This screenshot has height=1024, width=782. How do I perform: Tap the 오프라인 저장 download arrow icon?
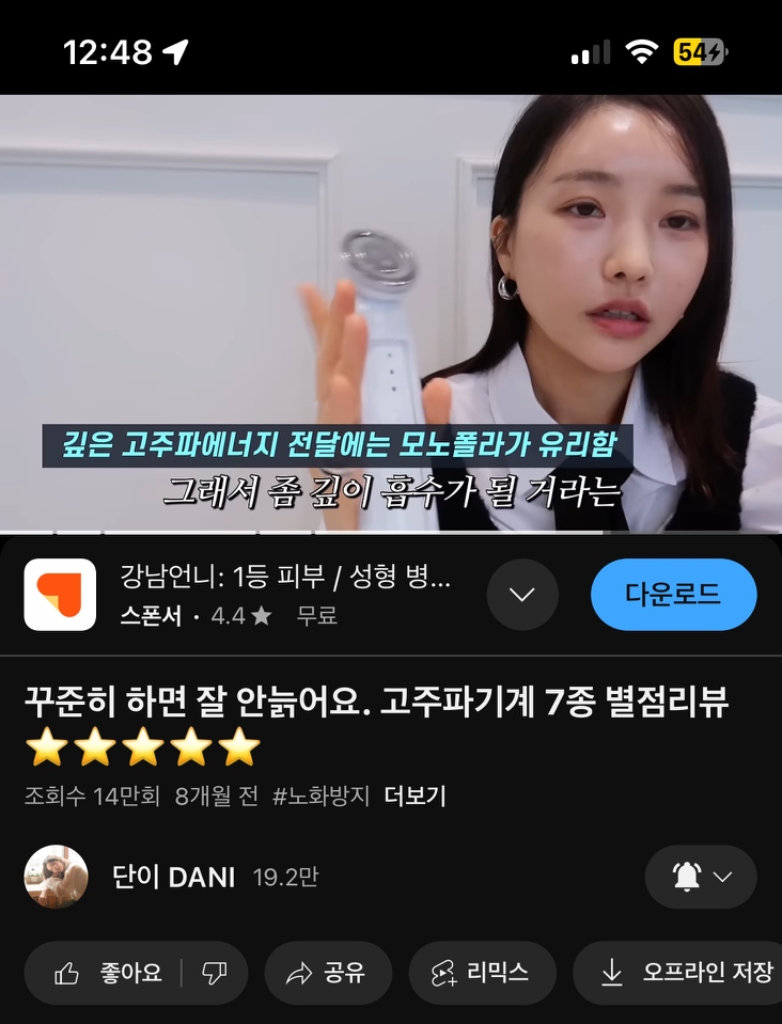point(613,973)
